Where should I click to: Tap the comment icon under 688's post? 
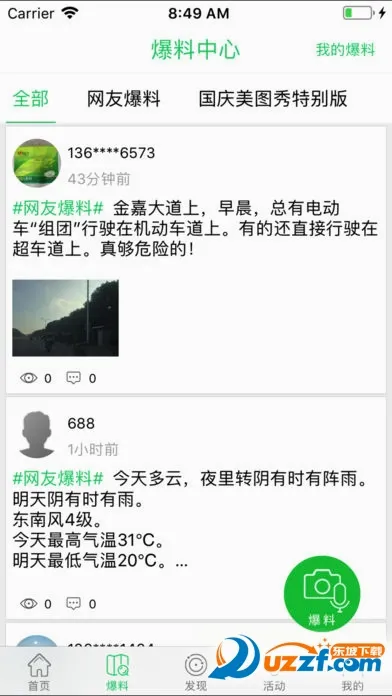pos(73,603)
